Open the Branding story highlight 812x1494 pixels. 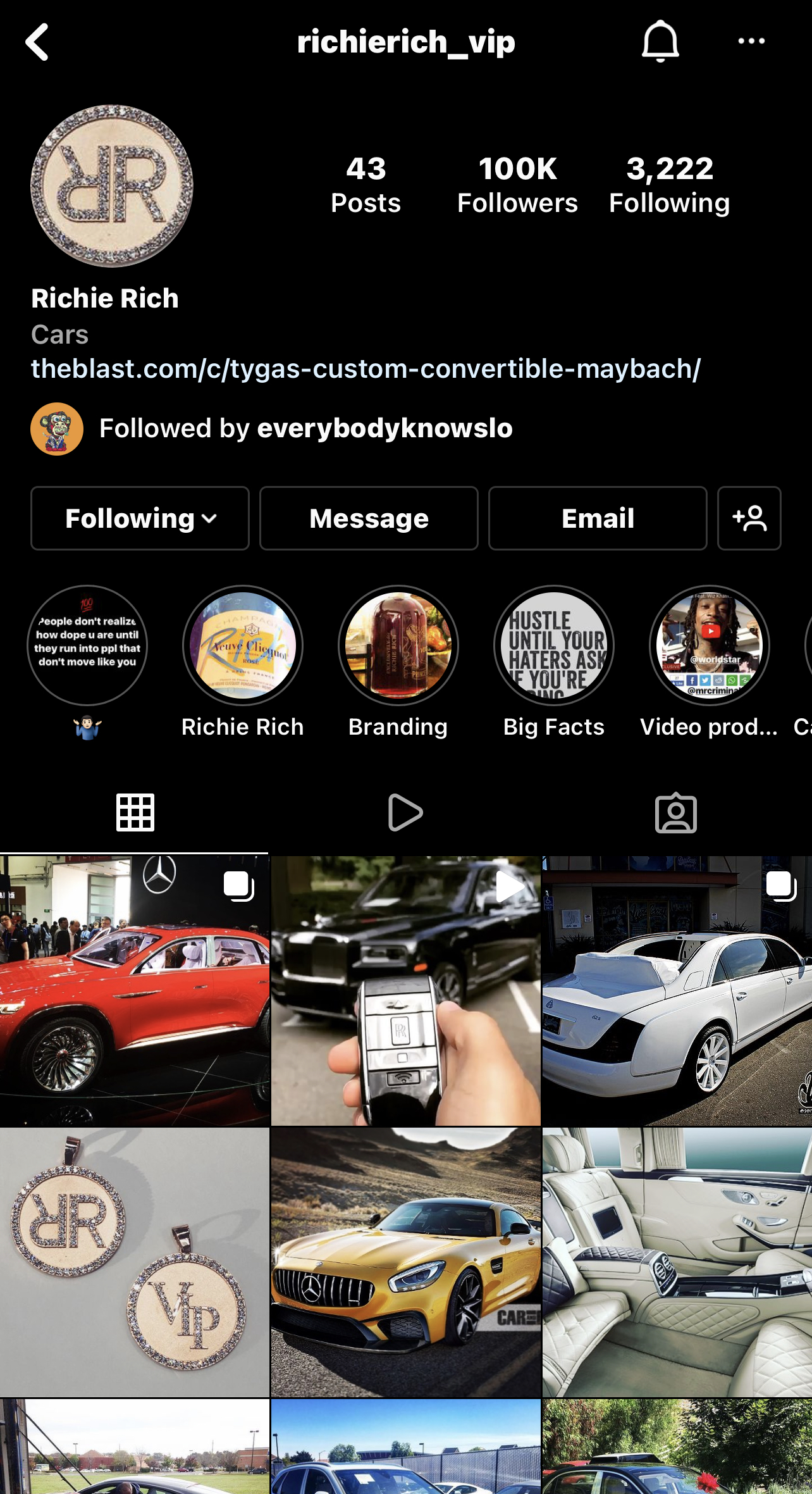pos(398,645)
